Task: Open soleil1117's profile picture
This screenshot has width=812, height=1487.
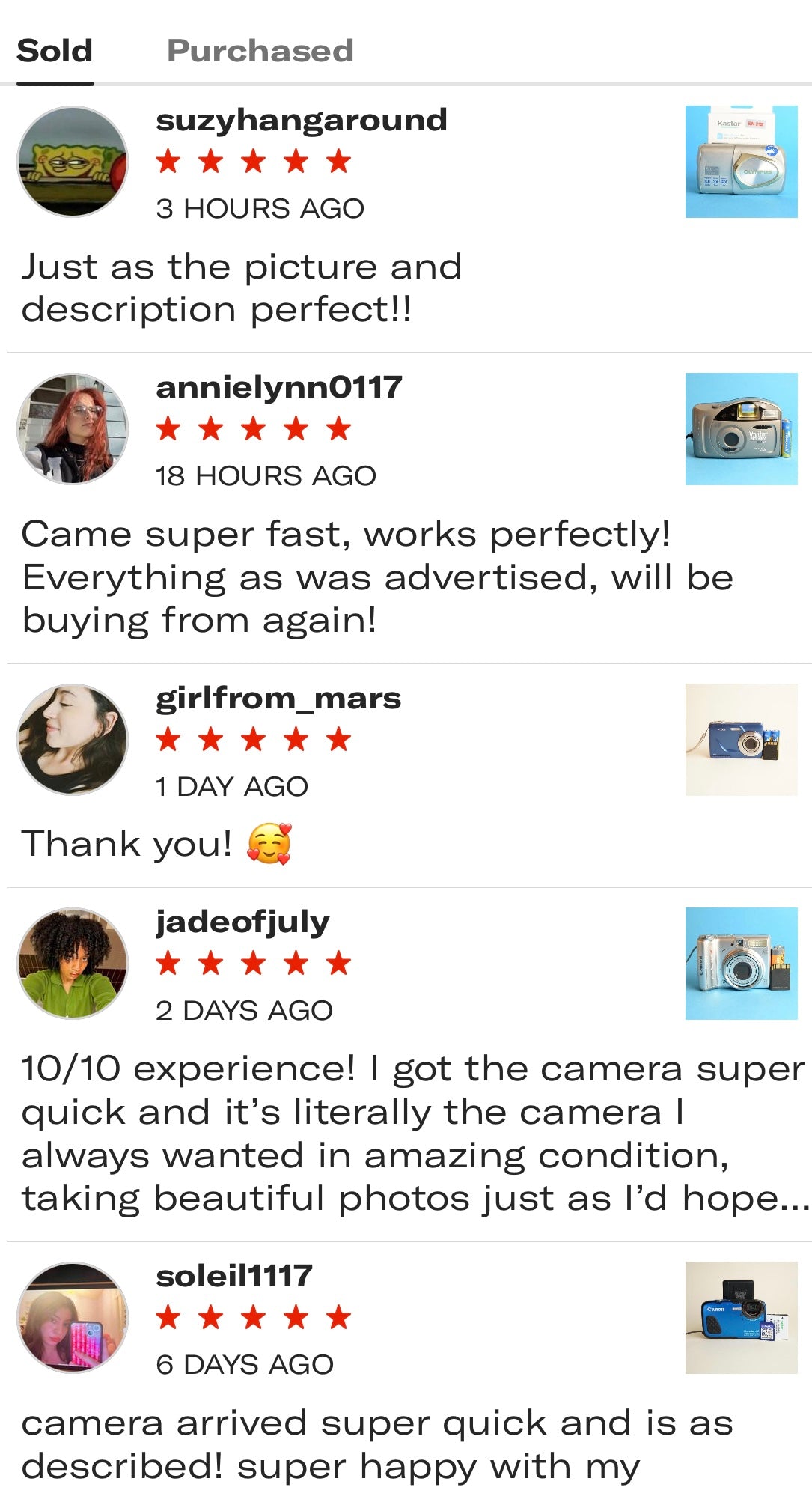Action: click(73, 1318)
